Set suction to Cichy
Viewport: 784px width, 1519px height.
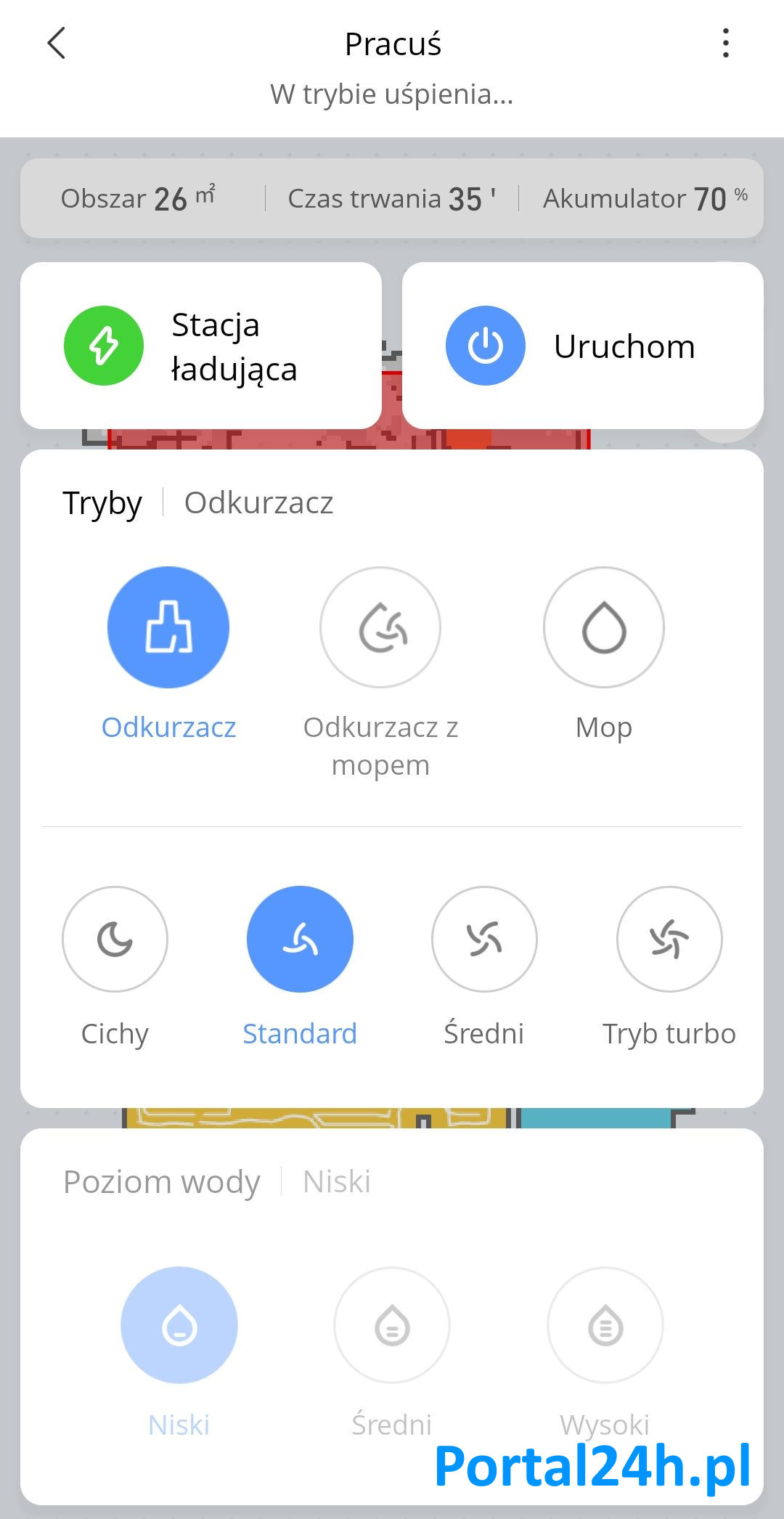pyautogui.click(x=115, y=939)
